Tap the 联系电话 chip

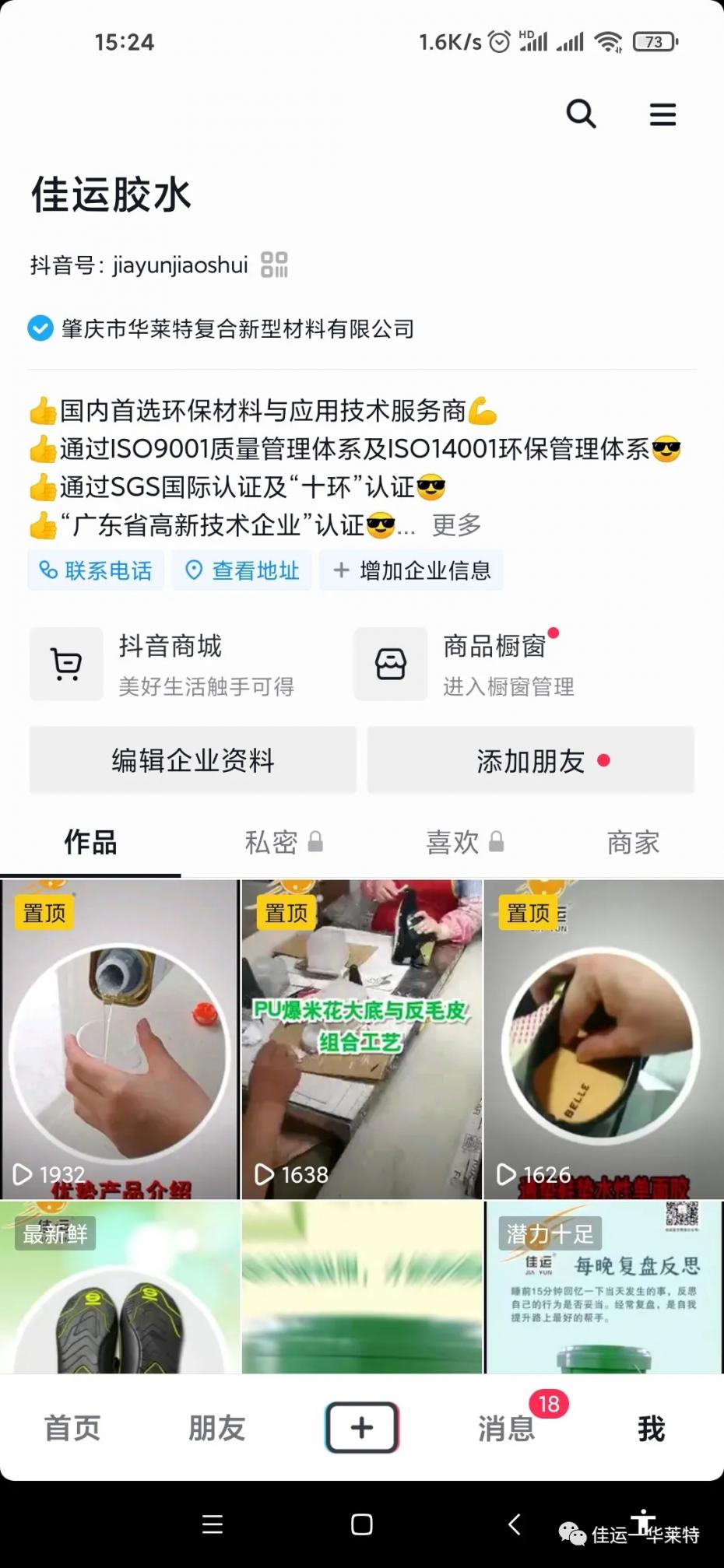click(97, 570)
